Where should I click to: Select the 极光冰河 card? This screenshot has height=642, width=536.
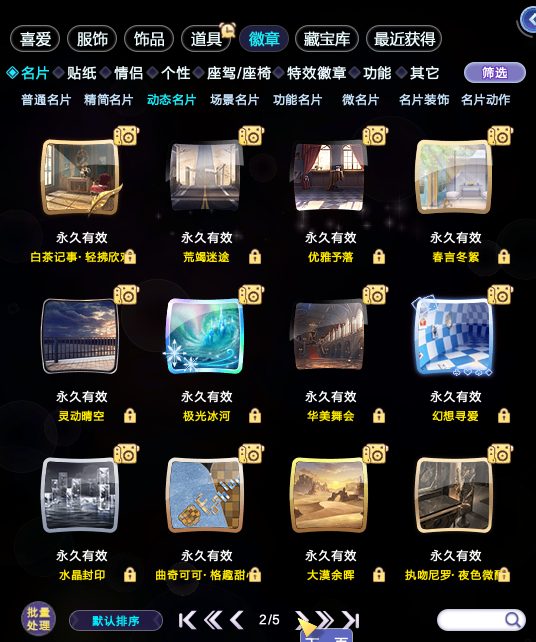click(206, 337)
